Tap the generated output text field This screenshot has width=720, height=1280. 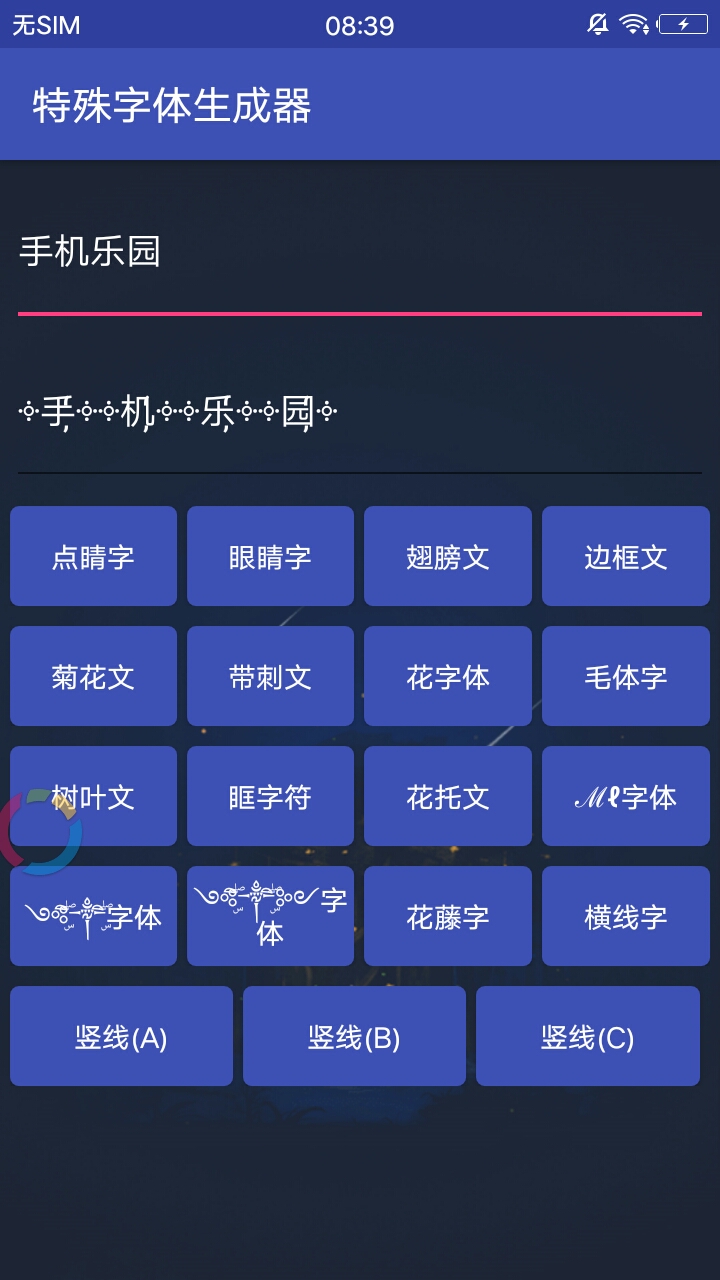360,412
